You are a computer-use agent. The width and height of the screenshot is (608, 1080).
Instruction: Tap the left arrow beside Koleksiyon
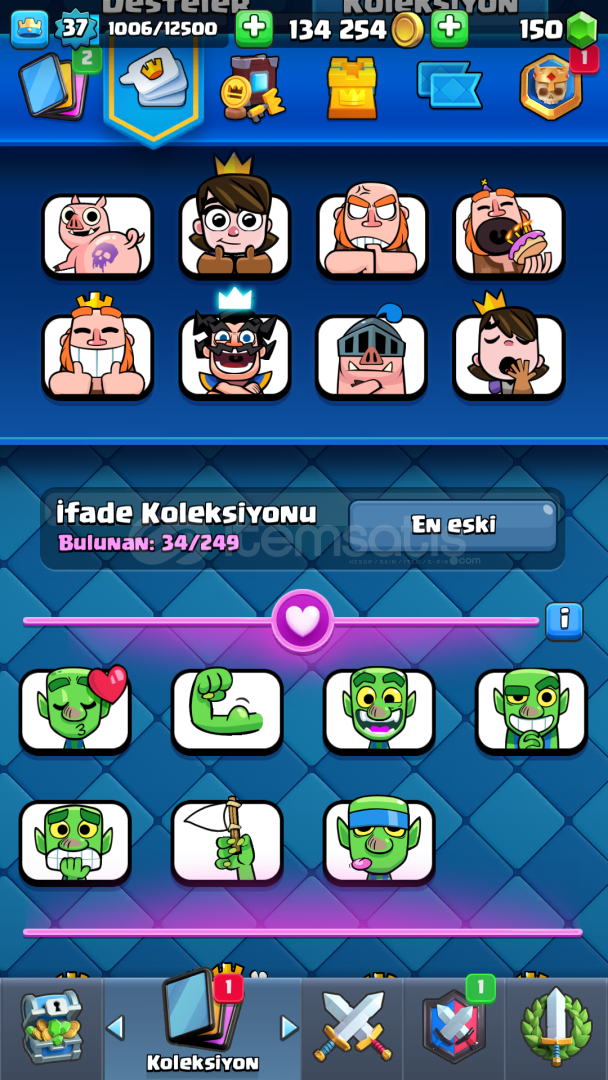(x=116, y=1027)
